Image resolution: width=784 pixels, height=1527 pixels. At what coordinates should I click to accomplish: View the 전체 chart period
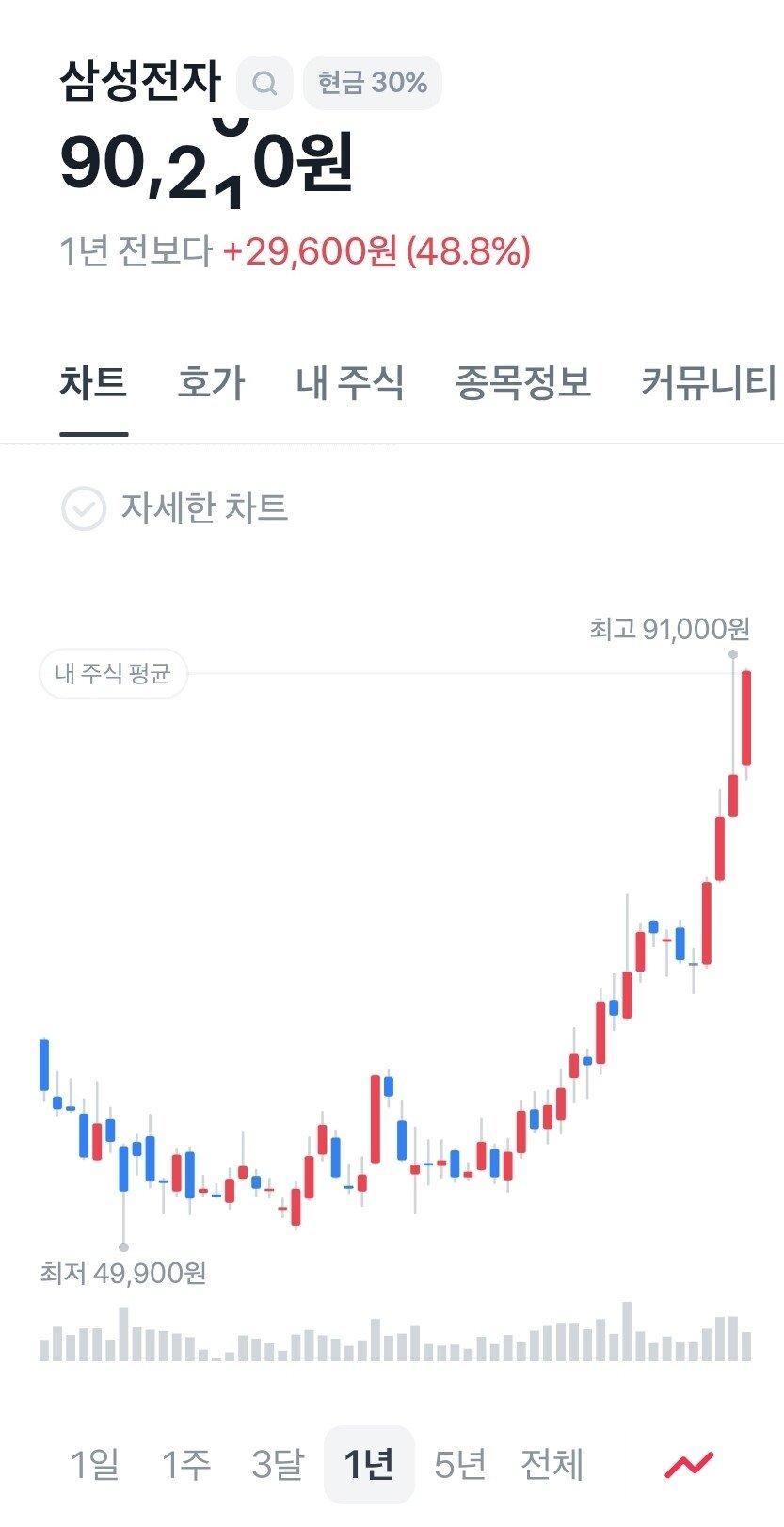(552, 1465)
